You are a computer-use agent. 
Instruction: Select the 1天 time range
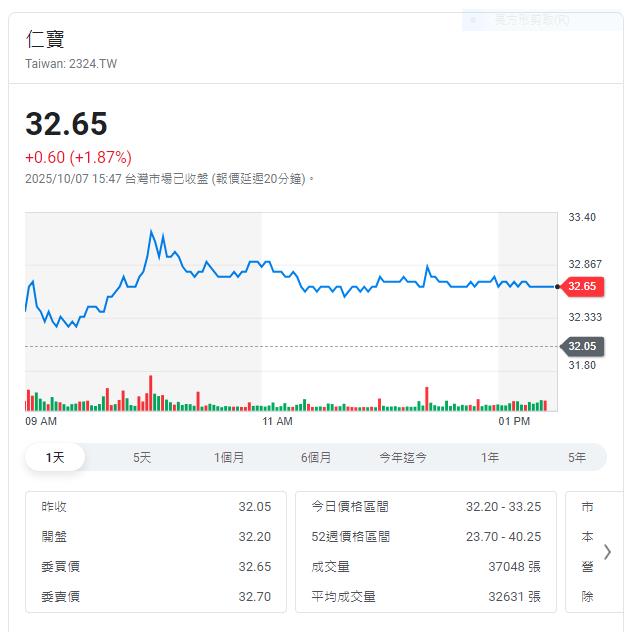pyautogui.click(x=55, y=457)
